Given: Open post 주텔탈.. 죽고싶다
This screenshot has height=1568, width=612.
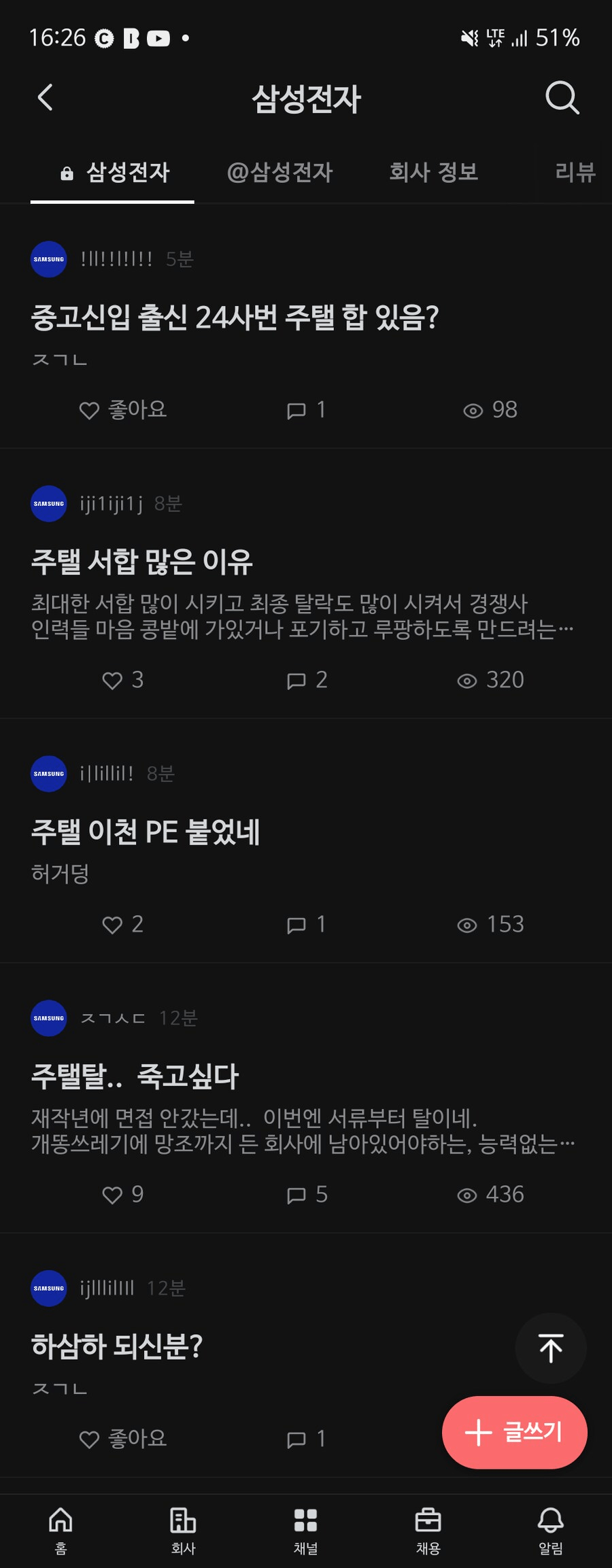Looking at the screenshot, I should [x=135, y=1076].
